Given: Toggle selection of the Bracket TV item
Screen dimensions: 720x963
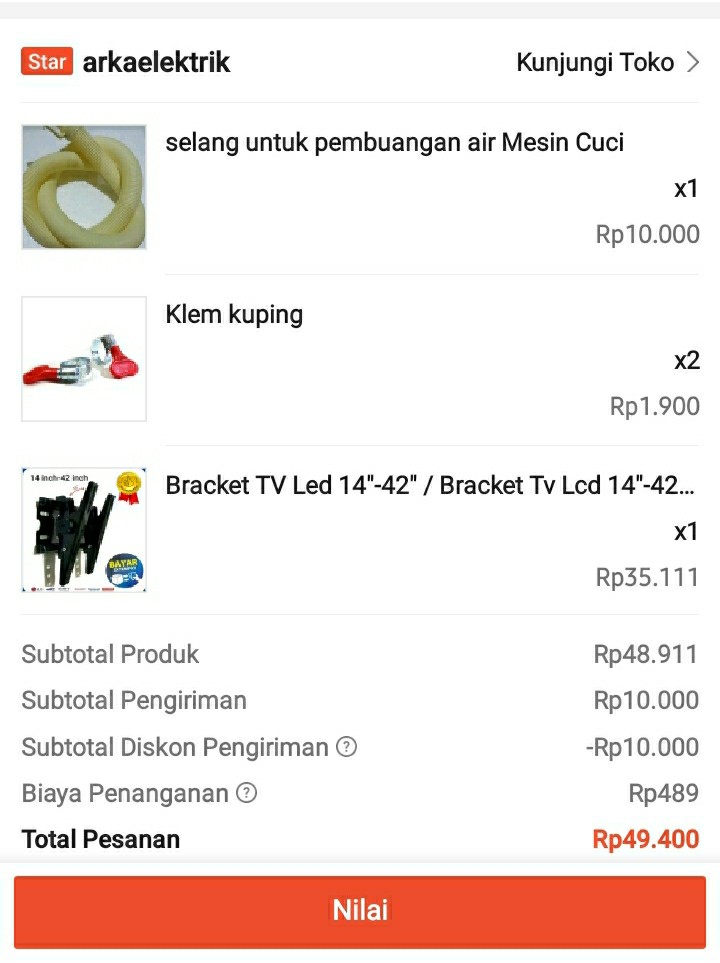Looking at the screenshot, I should pyautogui.click(x=83, y=529).
